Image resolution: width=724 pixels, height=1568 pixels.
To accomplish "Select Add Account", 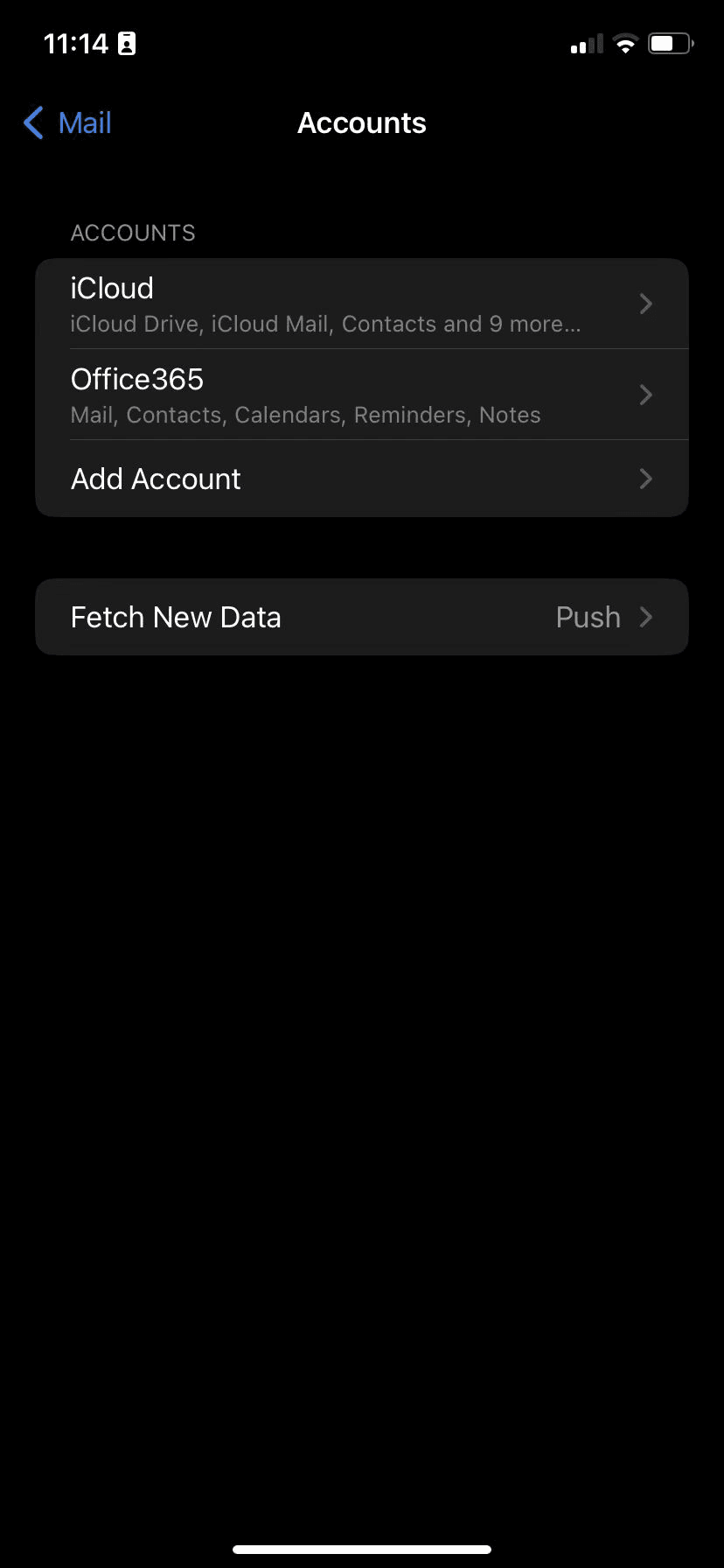I will pyautogui.click(x=361, y=479).
